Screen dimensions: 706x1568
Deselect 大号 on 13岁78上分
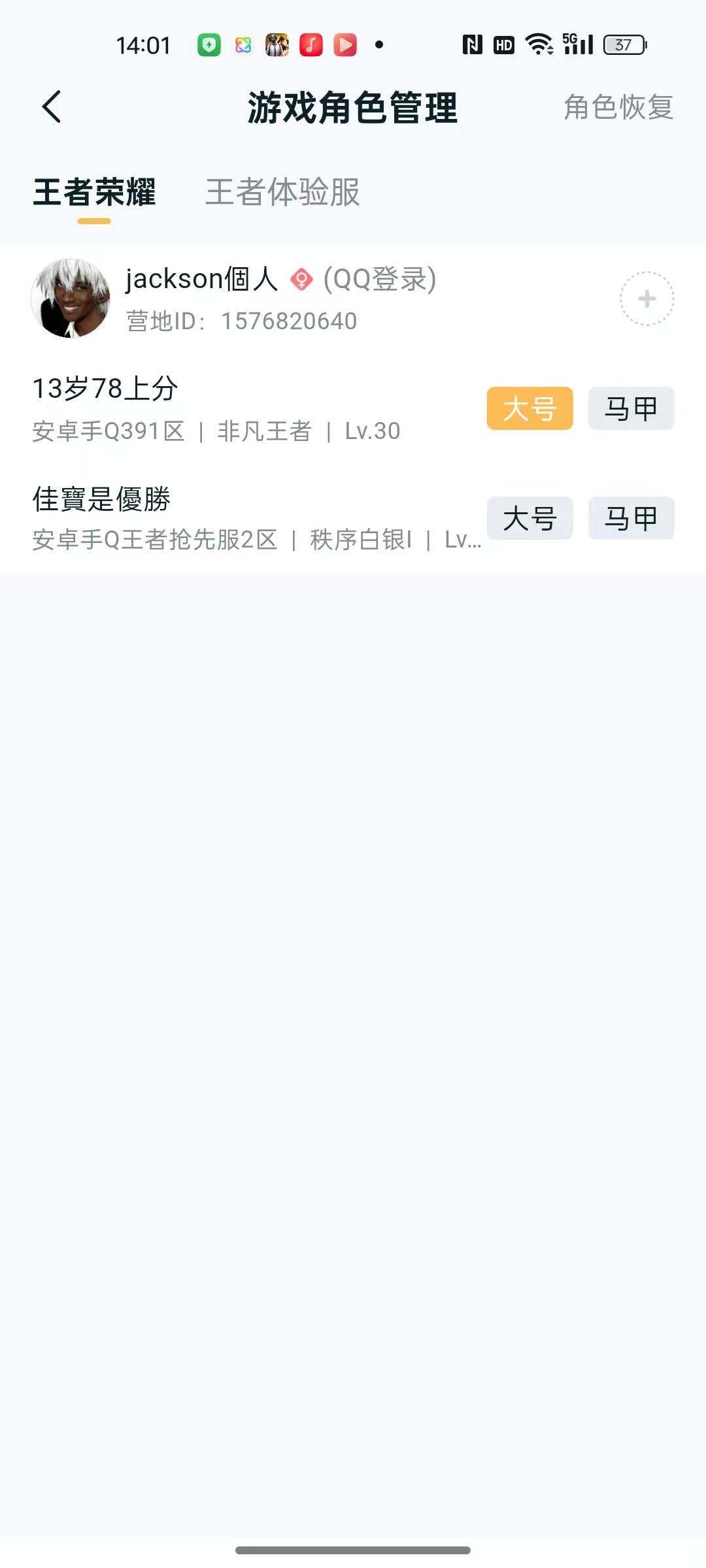(529, 407)
